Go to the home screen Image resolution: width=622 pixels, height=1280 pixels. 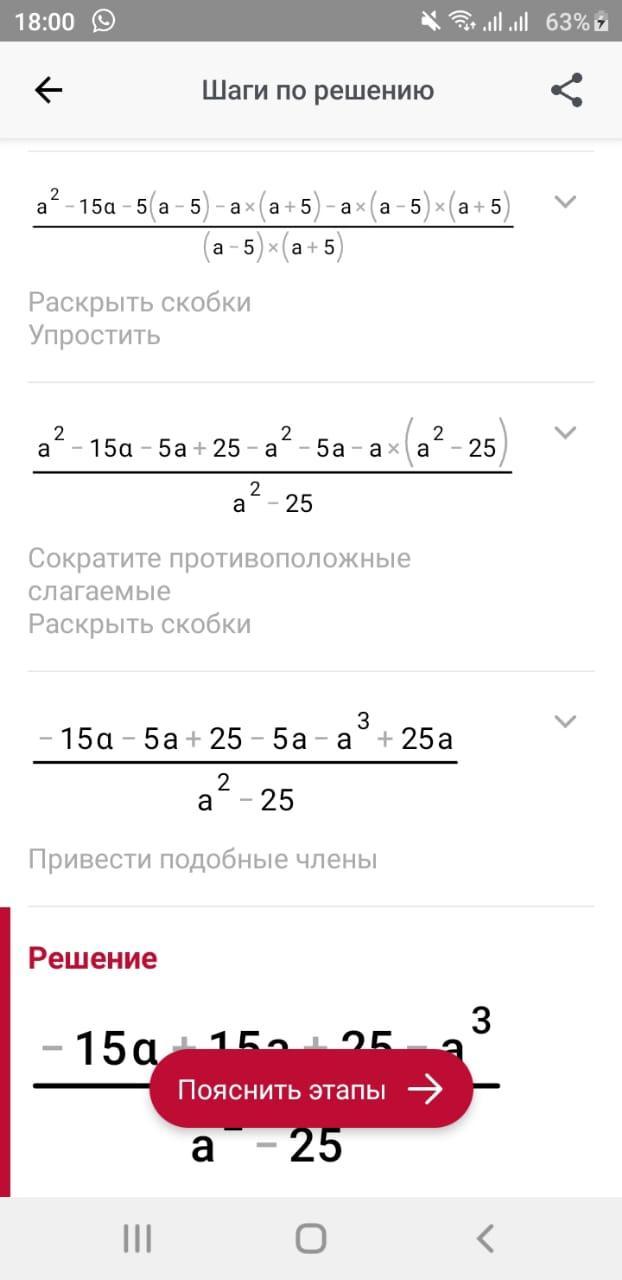click(x=311, y=1239)
